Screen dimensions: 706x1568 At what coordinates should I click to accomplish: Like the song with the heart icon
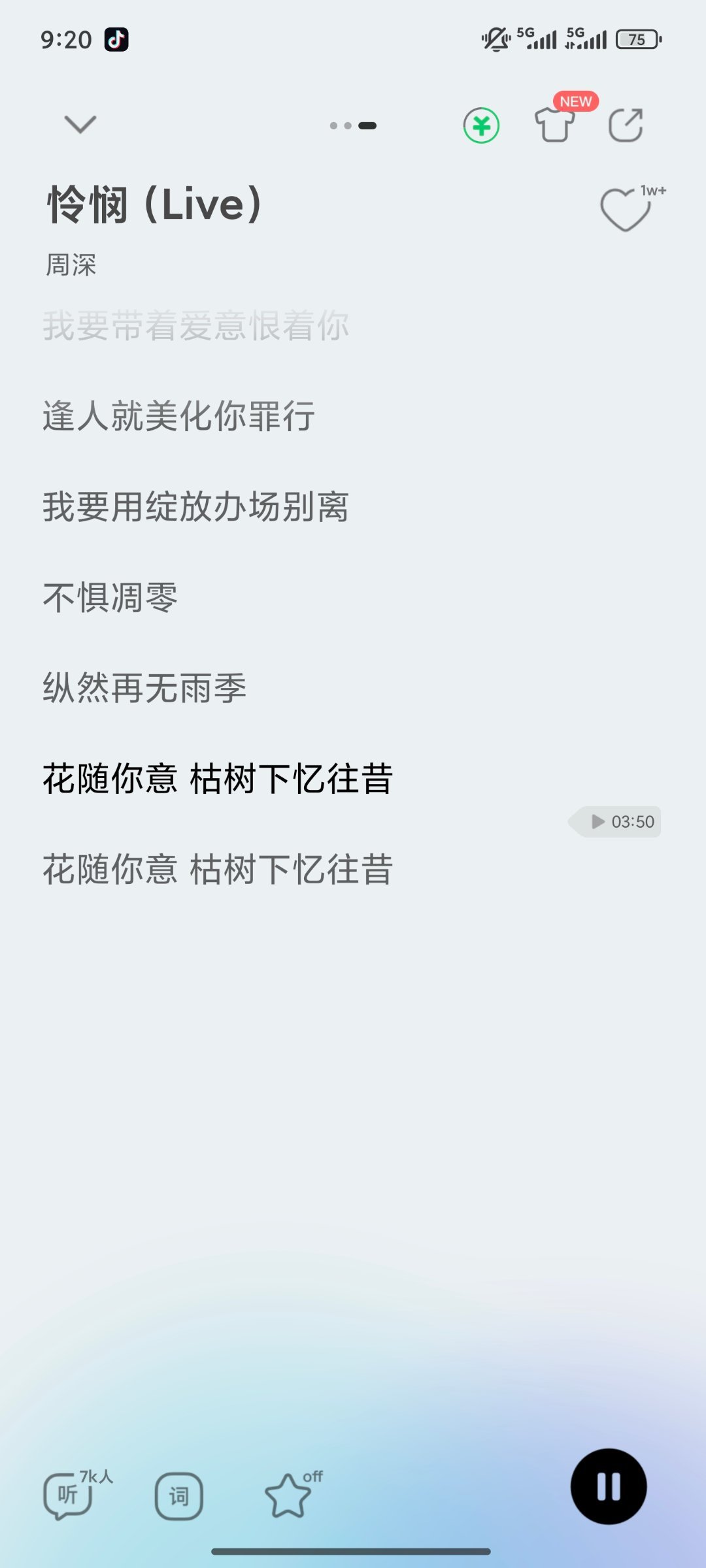(x=626, y=210)
